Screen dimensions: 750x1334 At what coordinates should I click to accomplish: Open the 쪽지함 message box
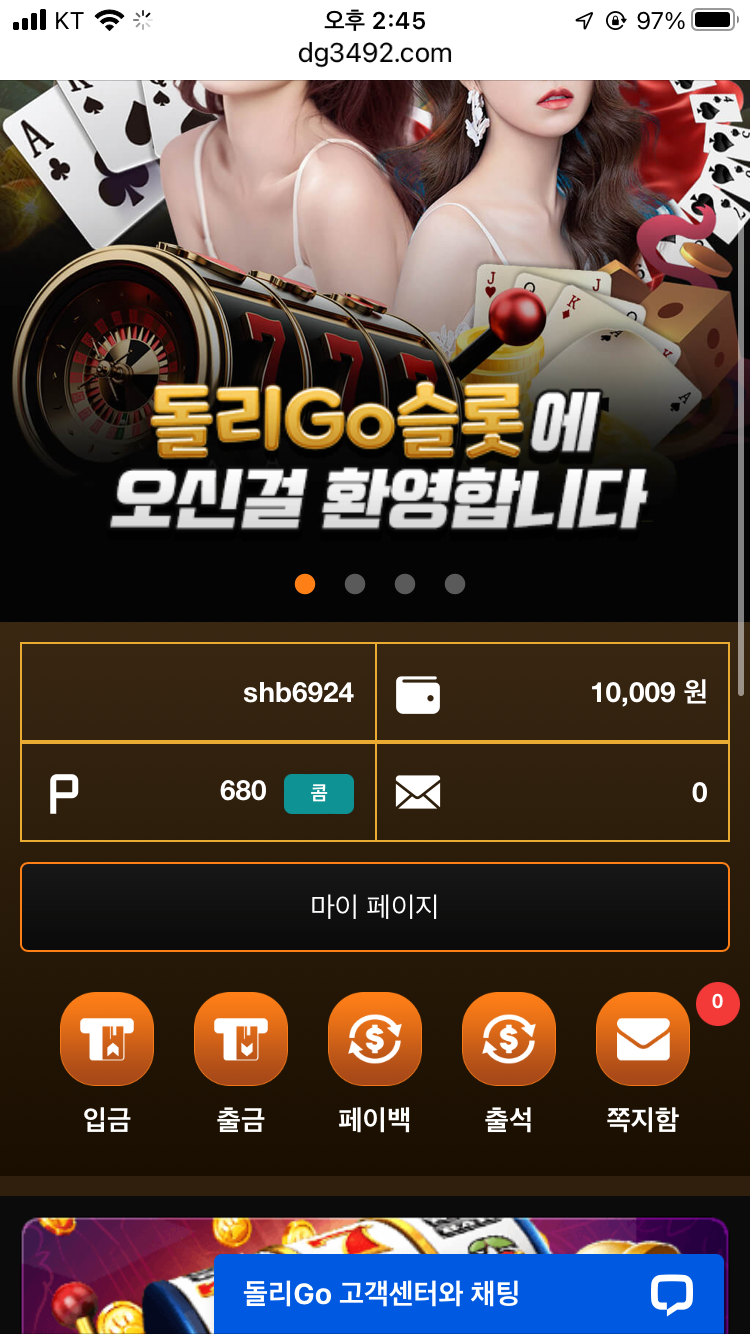642,1040
